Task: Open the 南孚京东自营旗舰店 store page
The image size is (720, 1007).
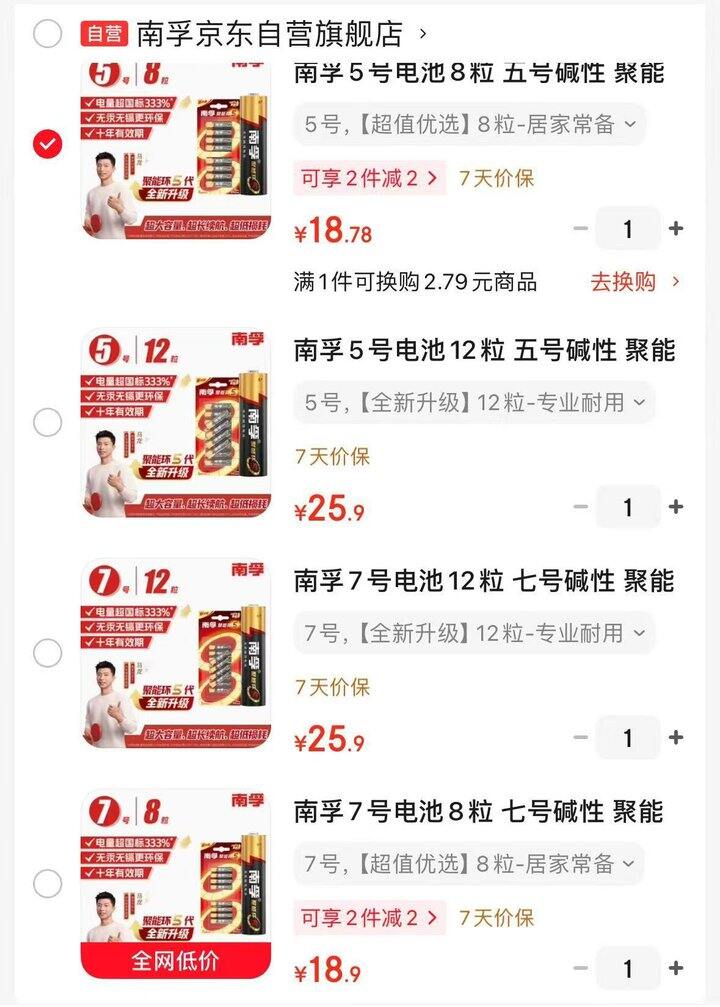Action: tap(230, 30)
